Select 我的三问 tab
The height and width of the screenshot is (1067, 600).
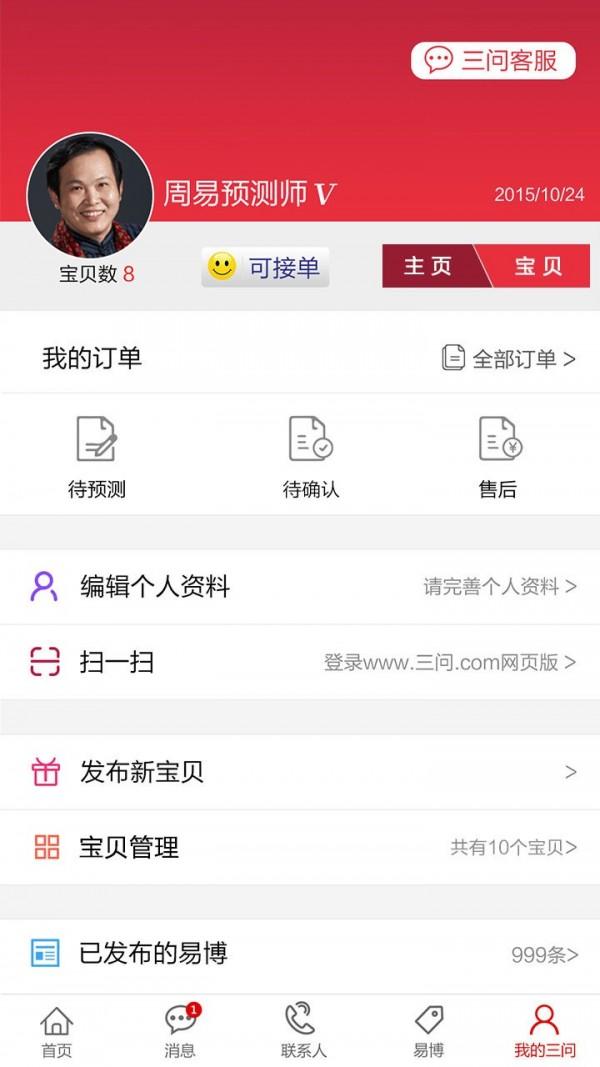tap(544, 1031)
